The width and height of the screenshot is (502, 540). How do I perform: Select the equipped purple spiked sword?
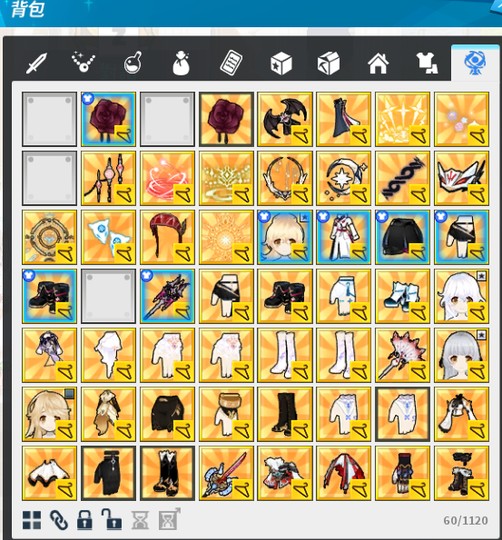[x=167, y=296]
